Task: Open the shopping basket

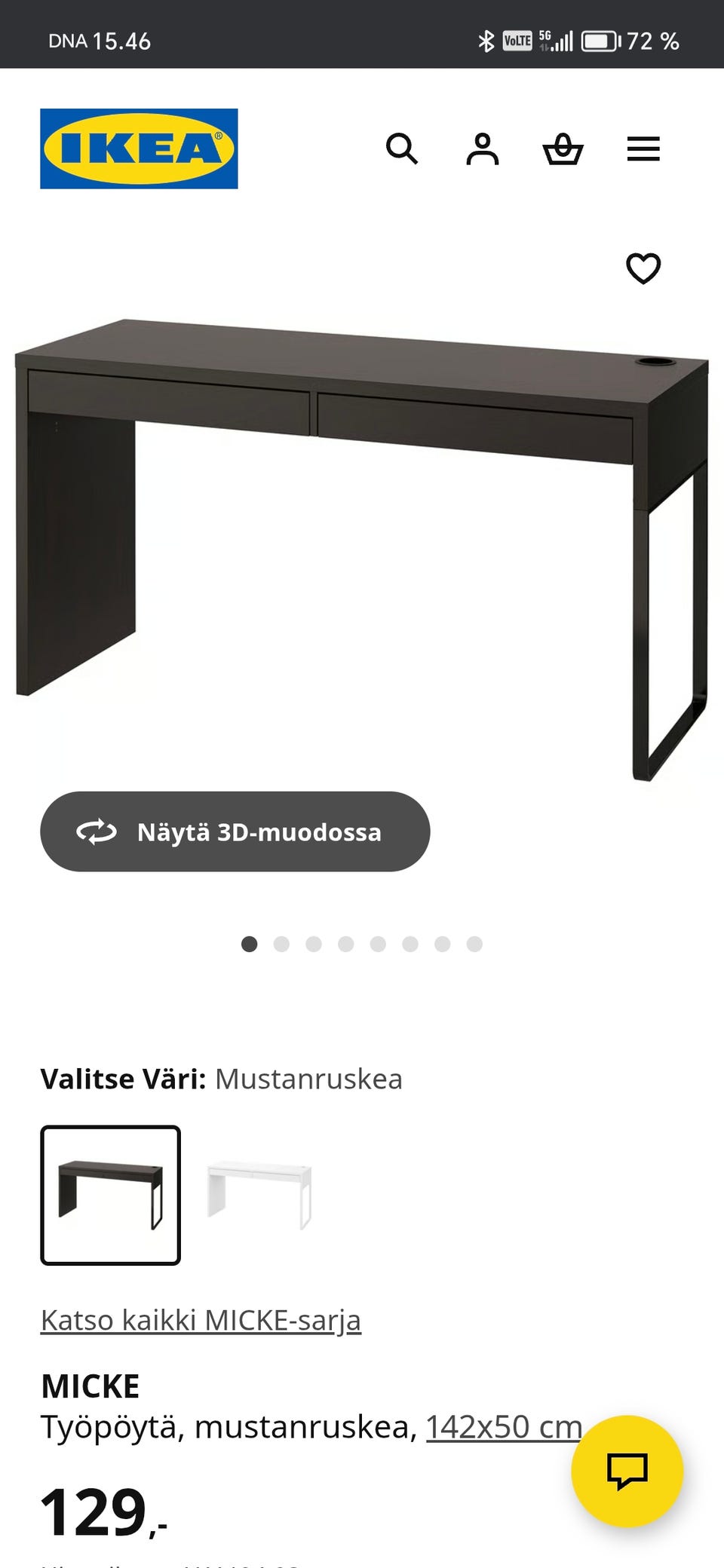Action: pos(563,149)
